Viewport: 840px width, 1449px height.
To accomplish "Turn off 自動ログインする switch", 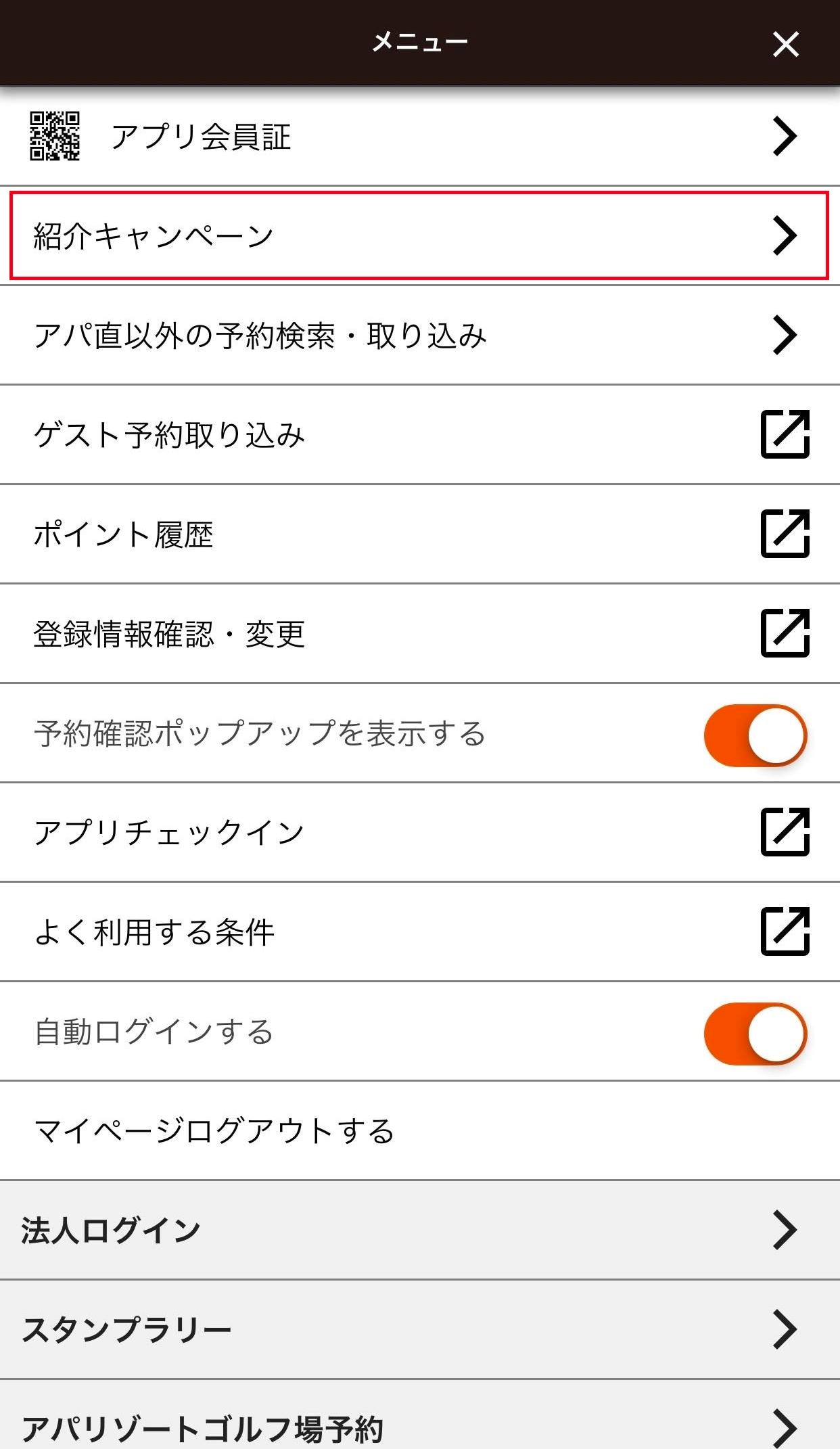I will (x=755, y=1034).
